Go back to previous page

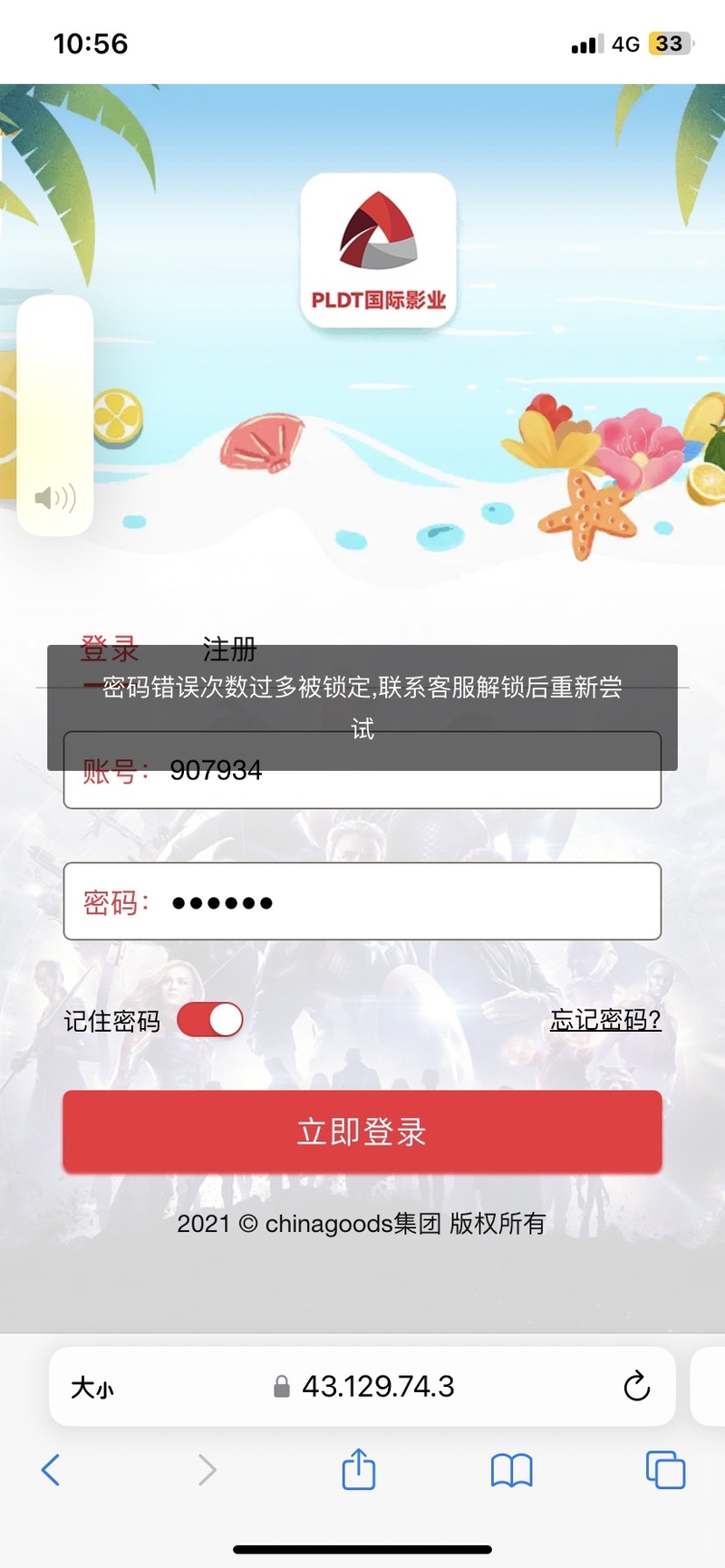(x=51, y=1469)
